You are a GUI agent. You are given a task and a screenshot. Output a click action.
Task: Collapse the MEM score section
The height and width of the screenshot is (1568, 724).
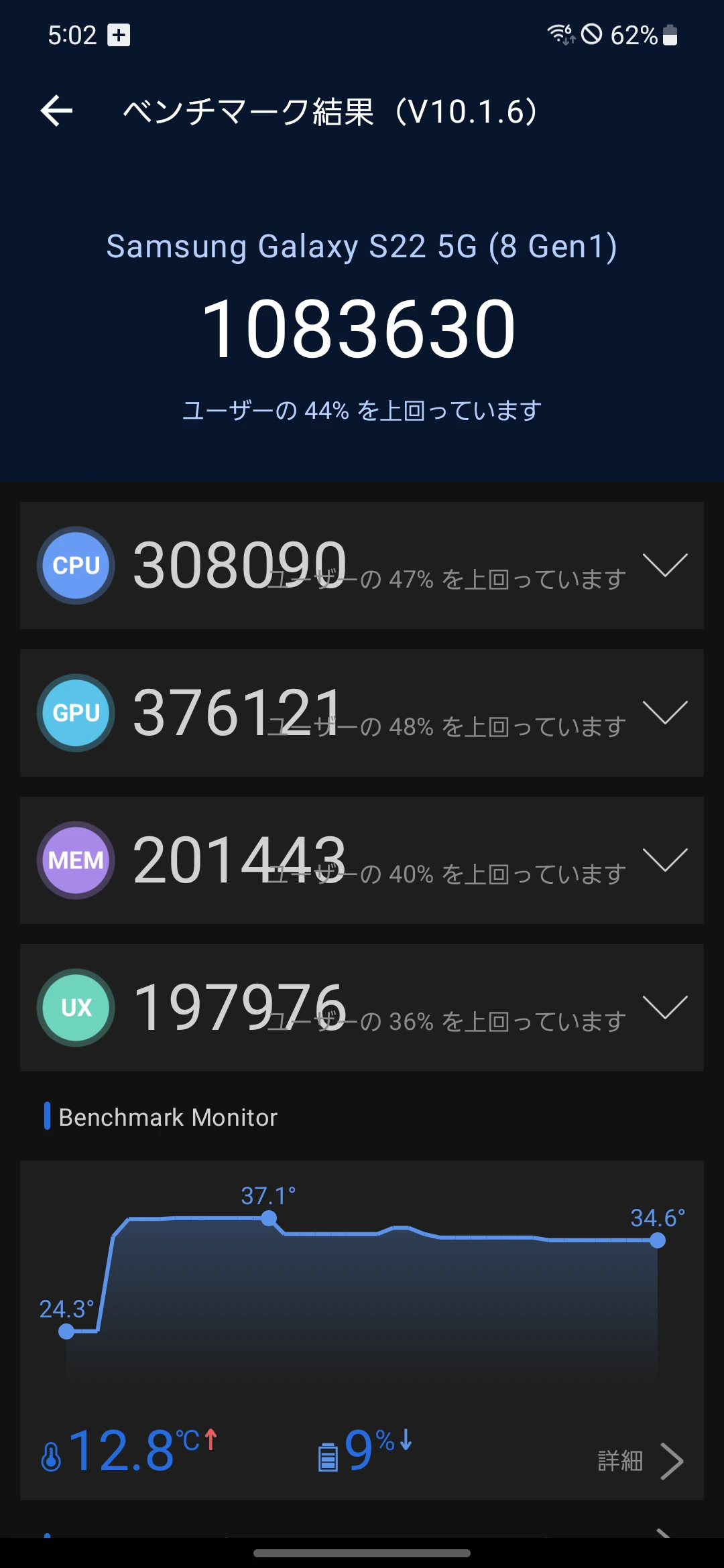click(666, 860)
